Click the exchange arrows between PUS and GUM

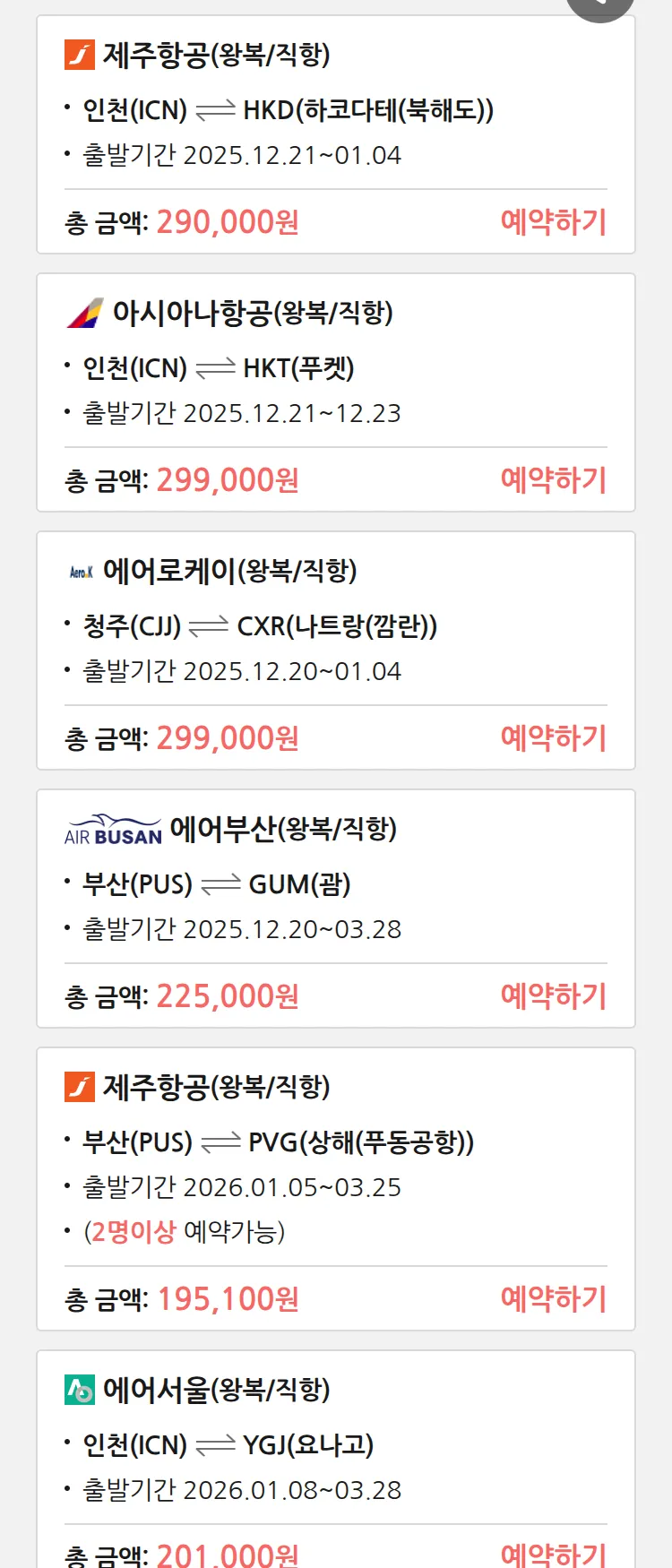pyautogui.click(x=220, y=884)
